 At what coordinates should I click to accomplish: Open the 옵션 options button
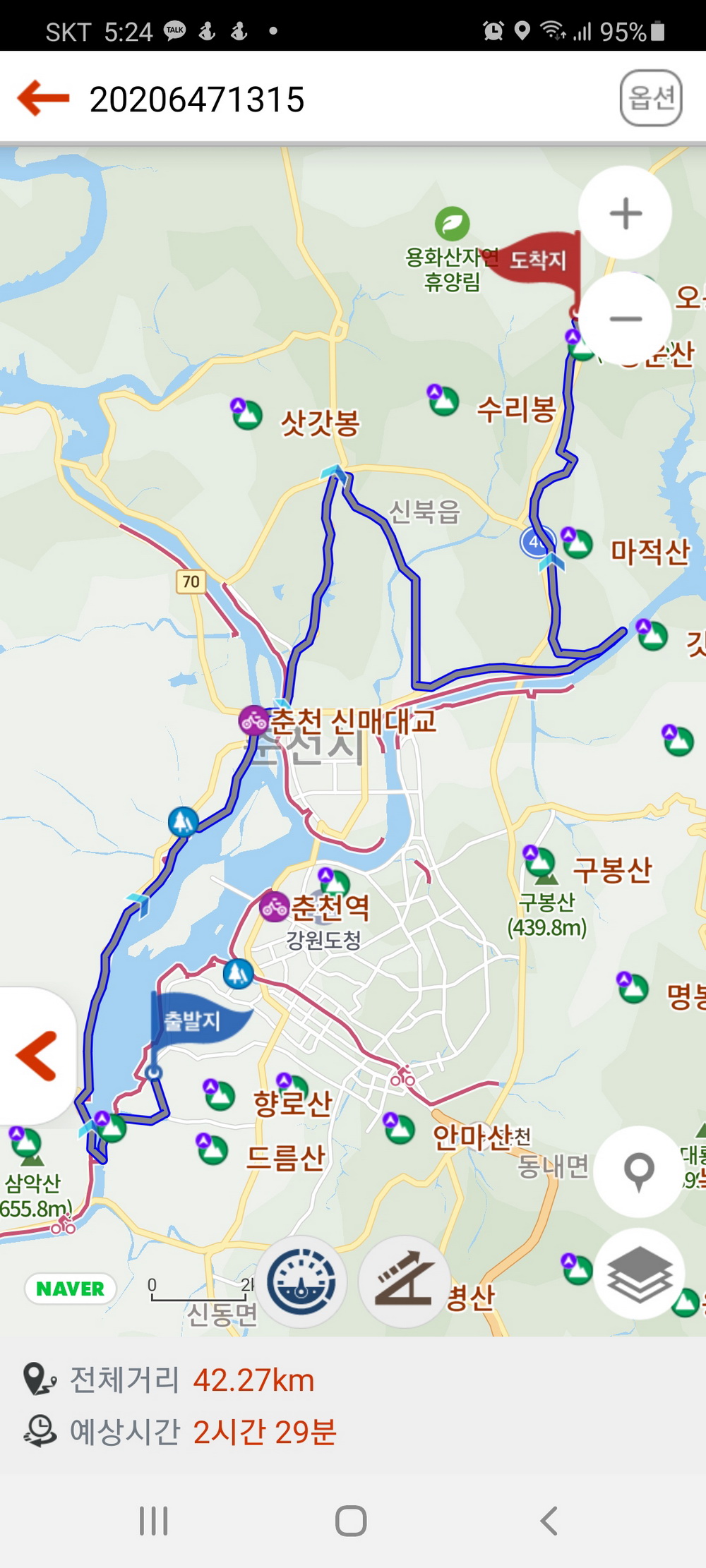coord(651,98)
